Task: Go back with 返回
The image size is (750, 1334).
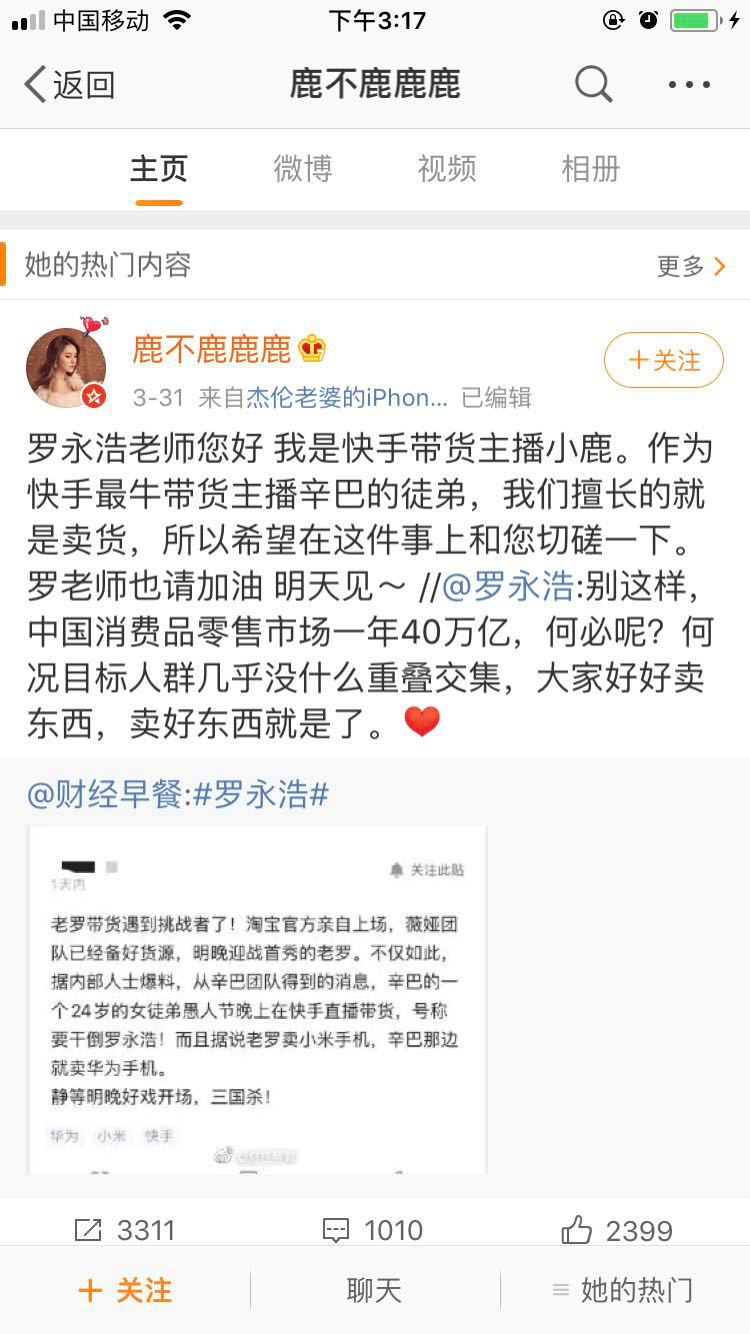Action: pyautogui.click(x=70, y=85)
